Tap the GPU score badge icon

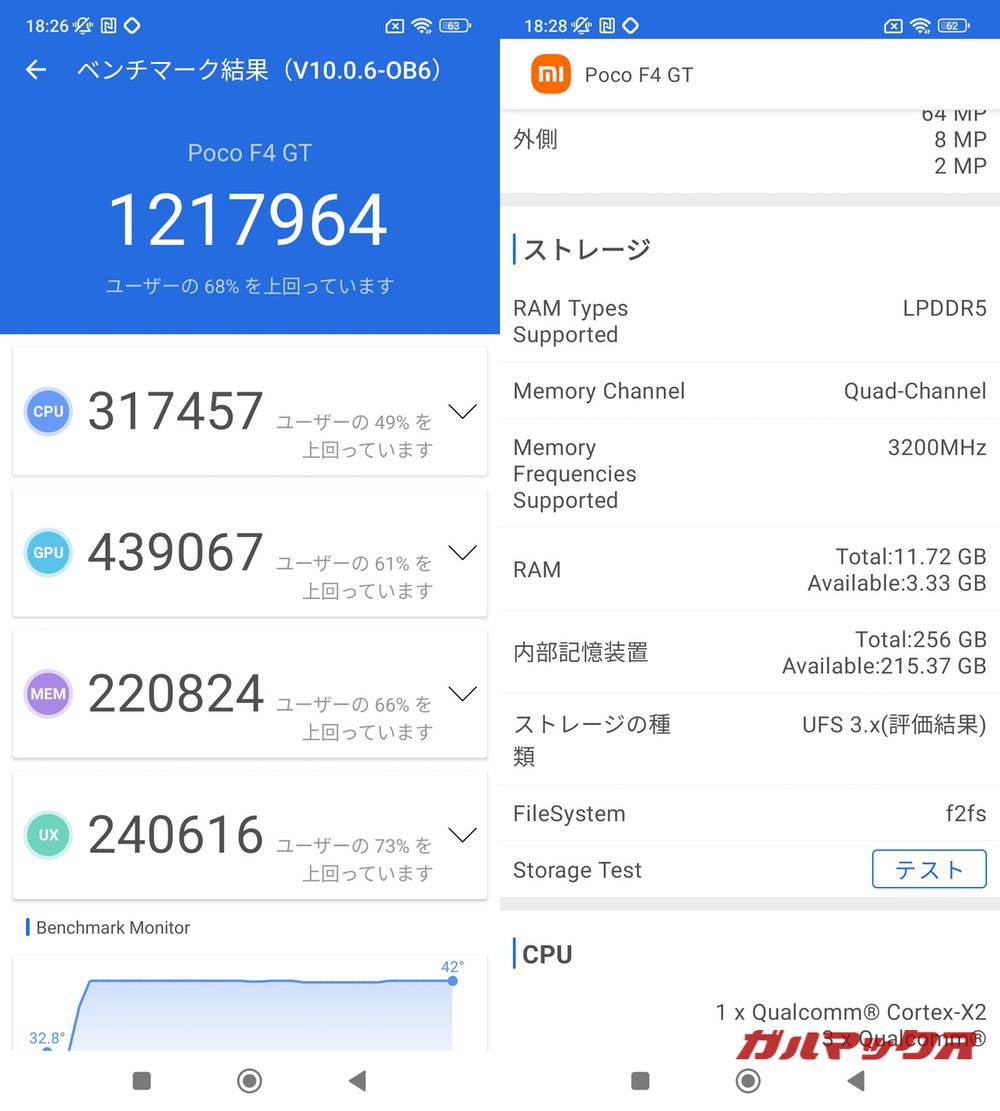[x=47, y=552]
